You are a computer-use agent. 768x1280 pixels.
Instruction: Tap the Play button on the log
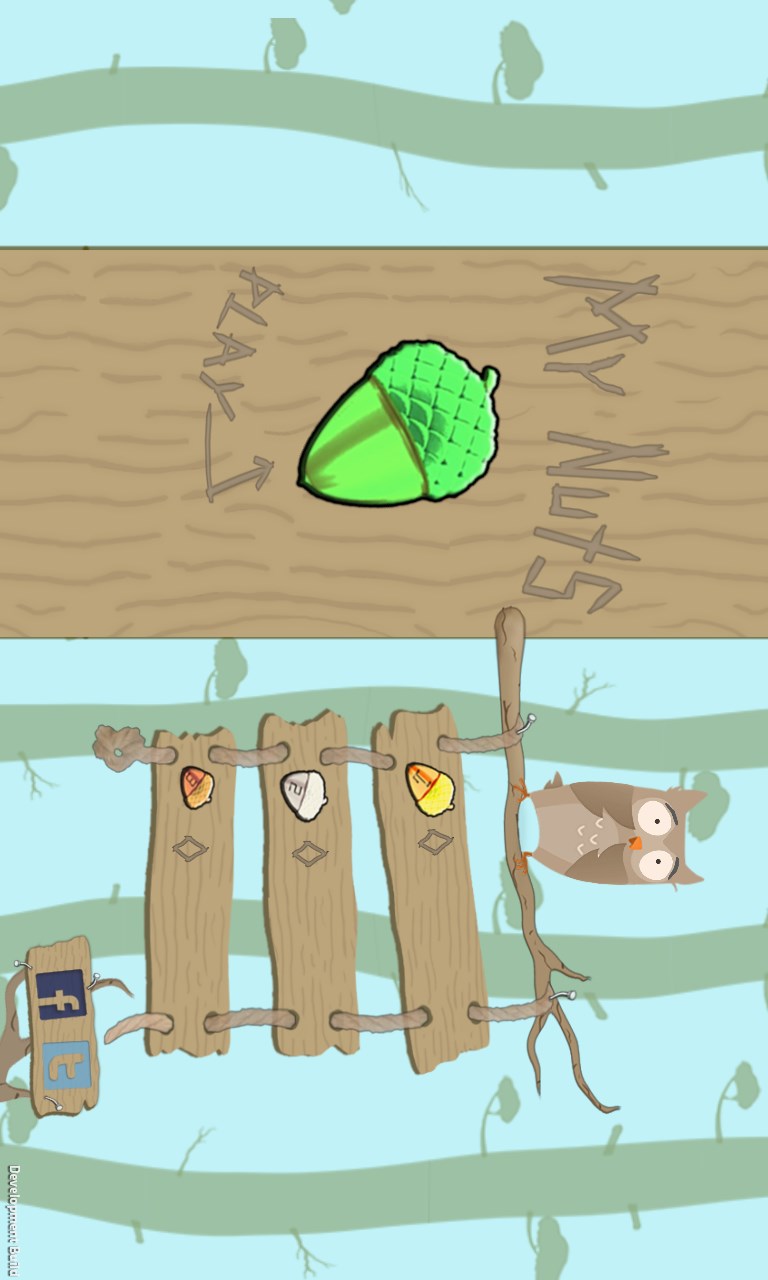[238, 385]
